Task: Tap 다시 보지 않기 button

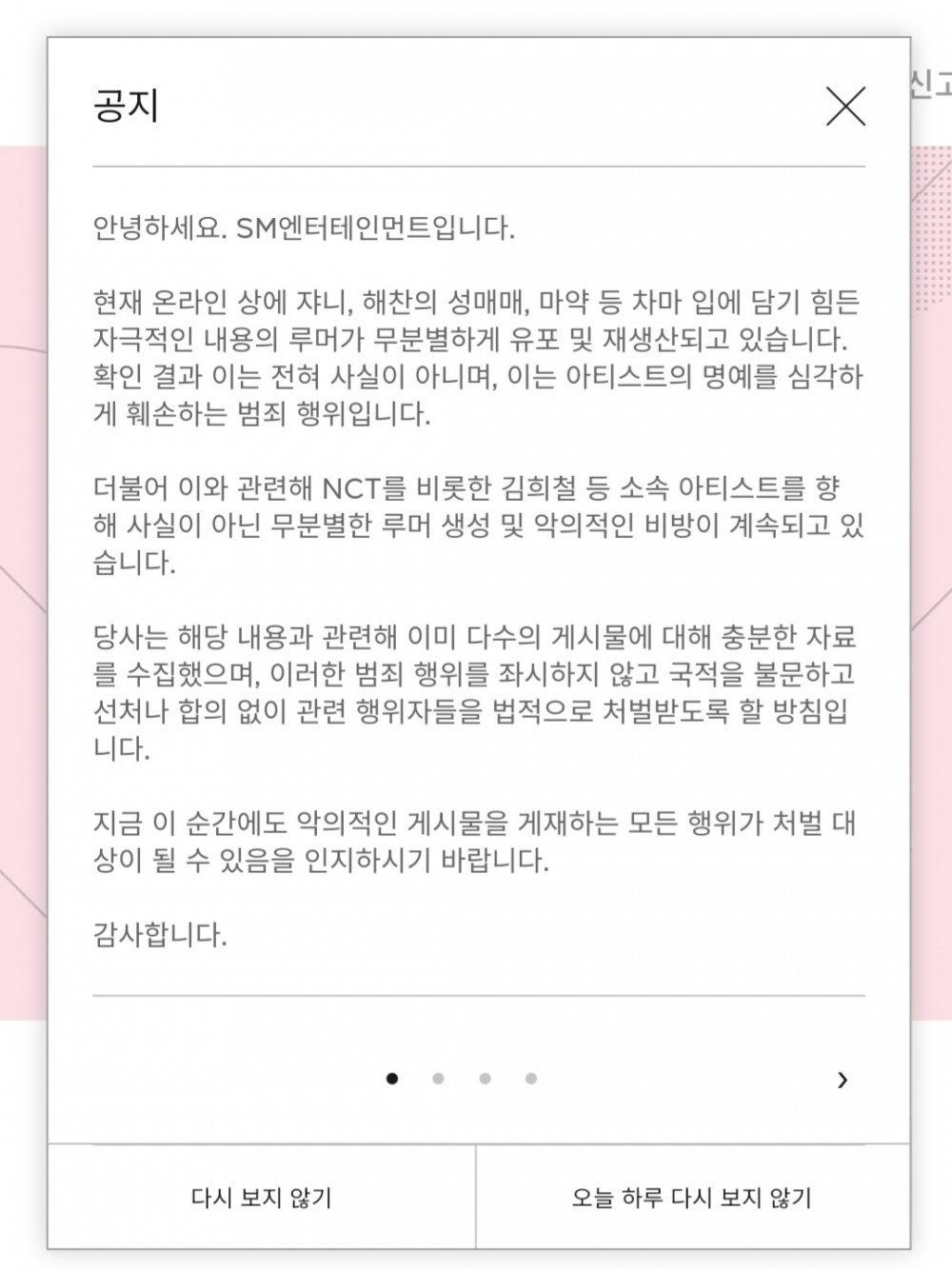Action: 262,1198
